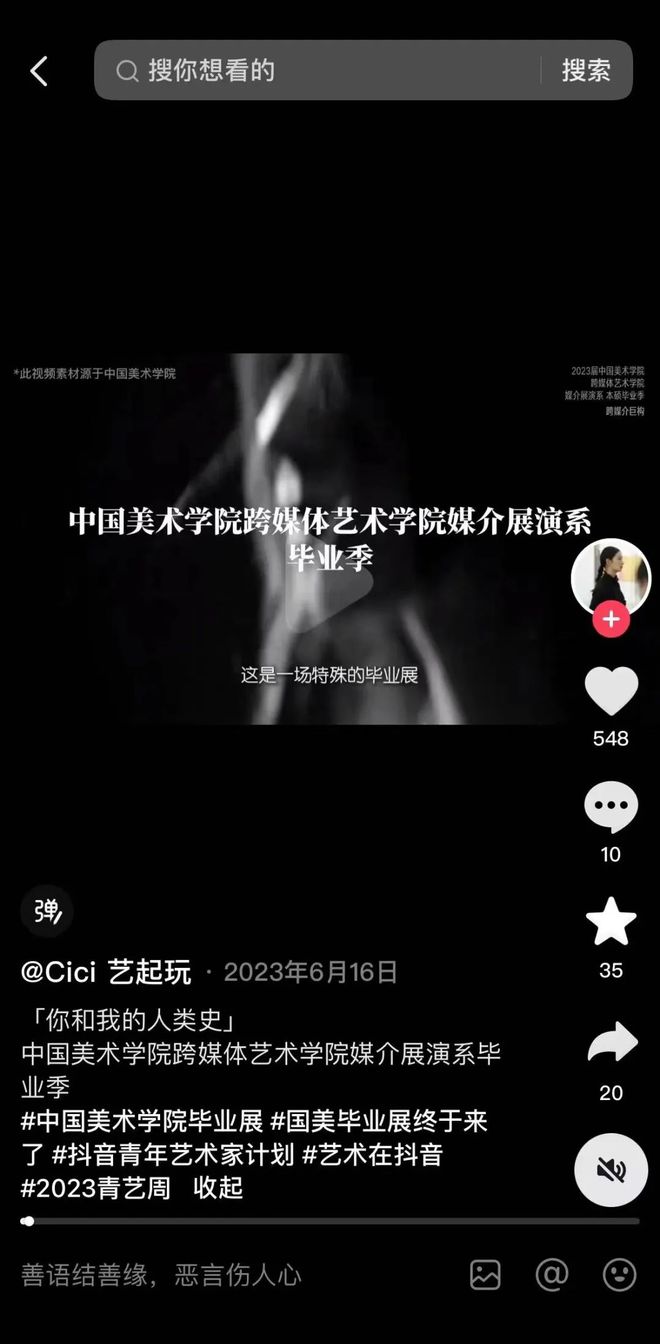Viewport: 660px width, 1344px height.
Task: Attach an image to the comment
Action: pyautogui.click(x=485, y=1275)
